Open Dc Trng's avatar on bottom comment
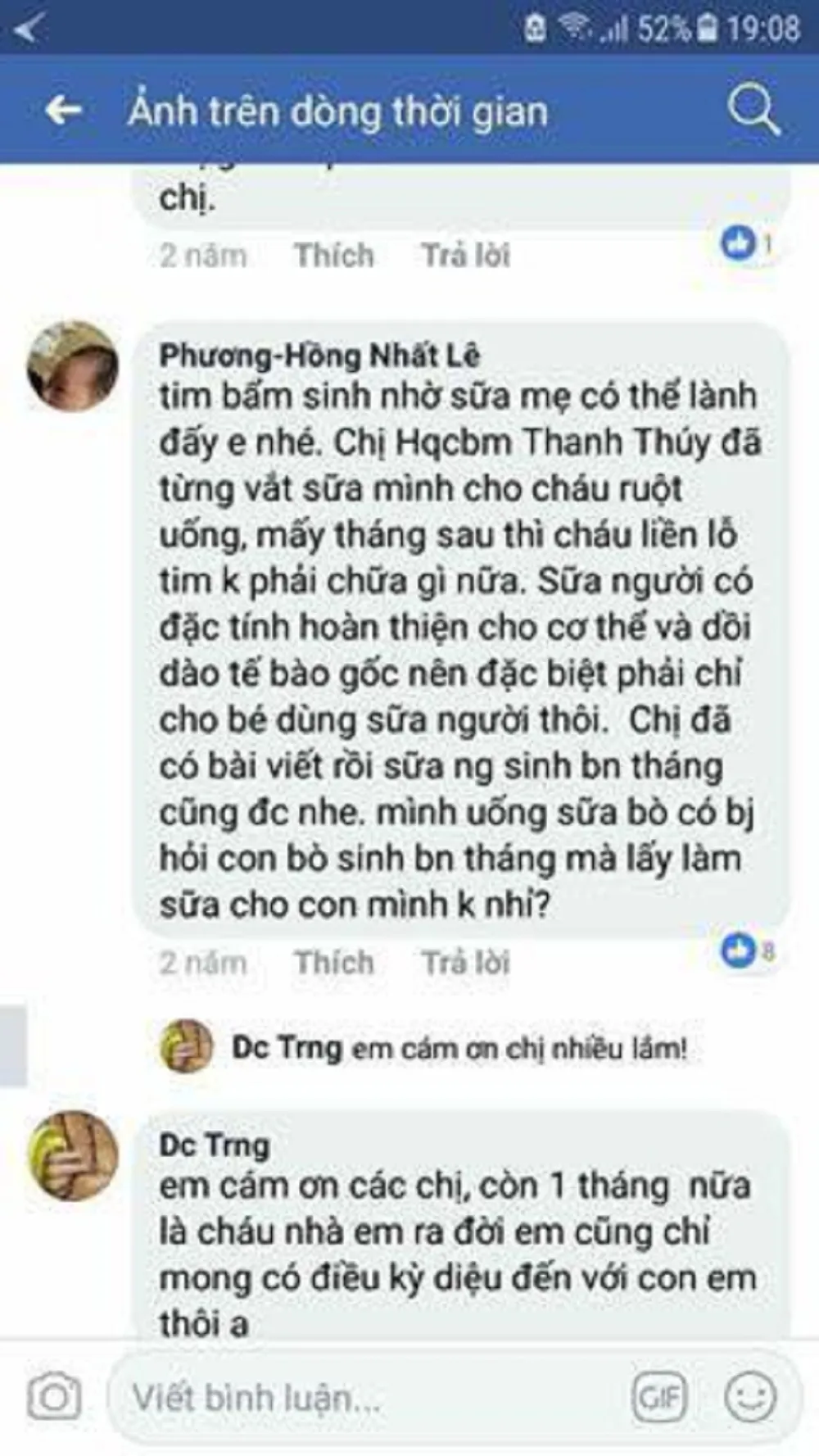 (73, 1156)
